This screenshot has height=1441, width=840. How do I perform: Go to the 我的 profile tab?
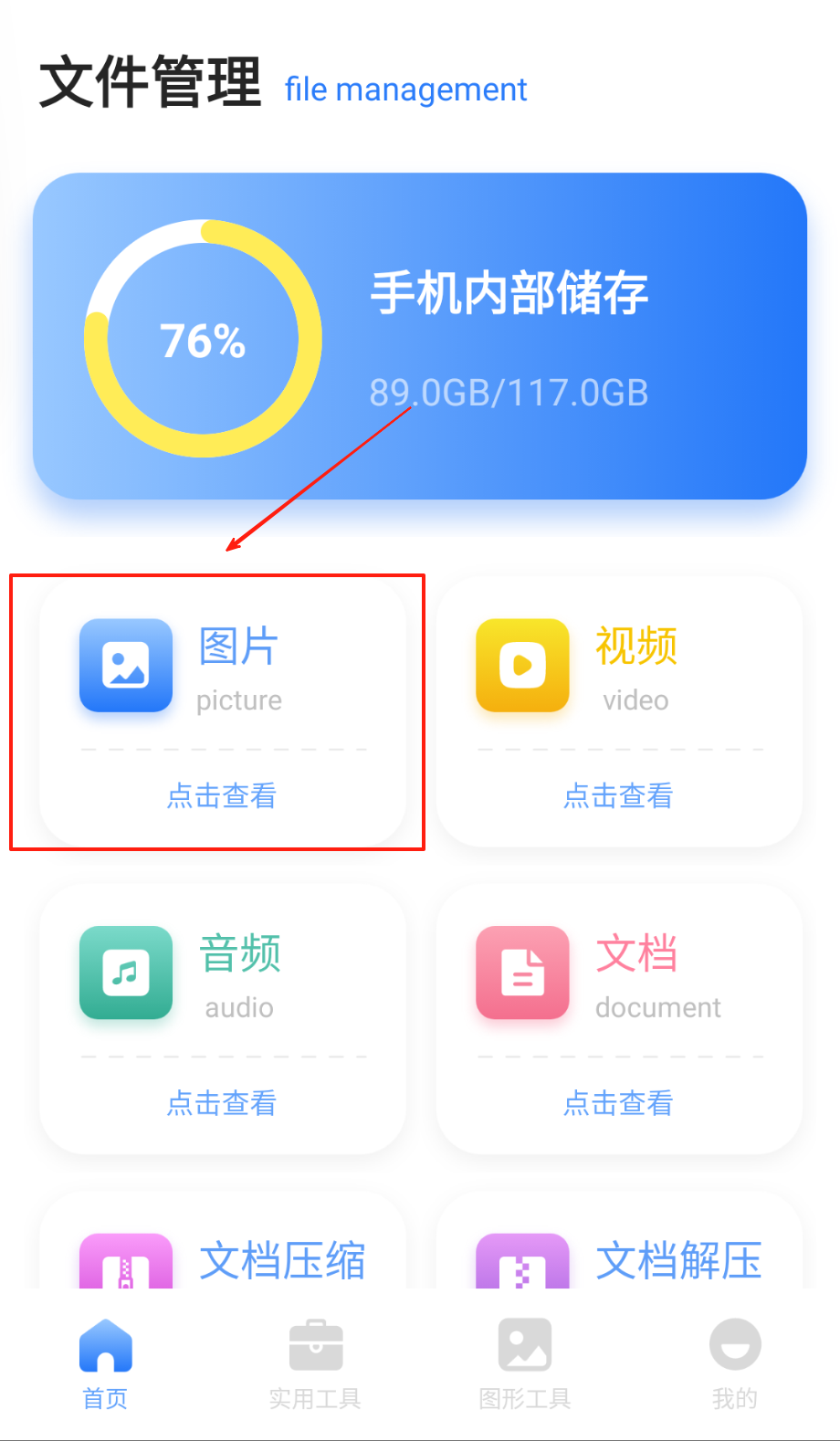tap(735, 1364)
